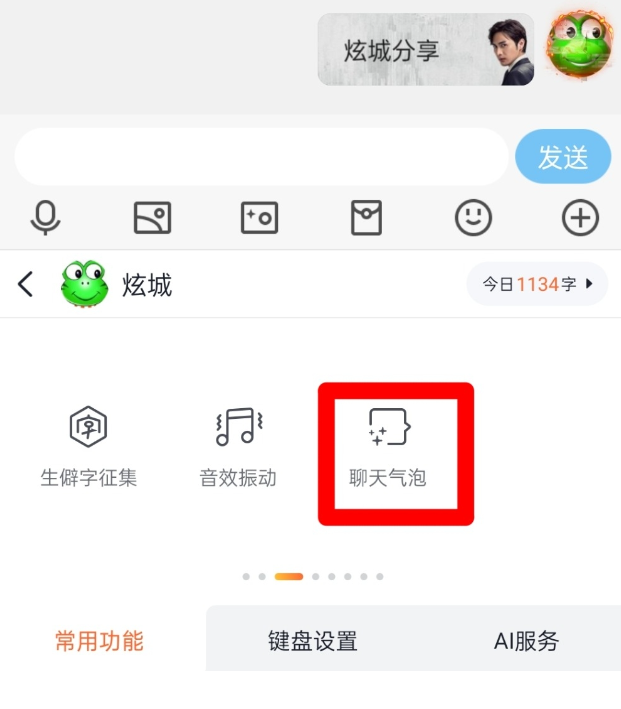Switch to the AI服务 tab

pyautogui.click(x=526, y=641)
